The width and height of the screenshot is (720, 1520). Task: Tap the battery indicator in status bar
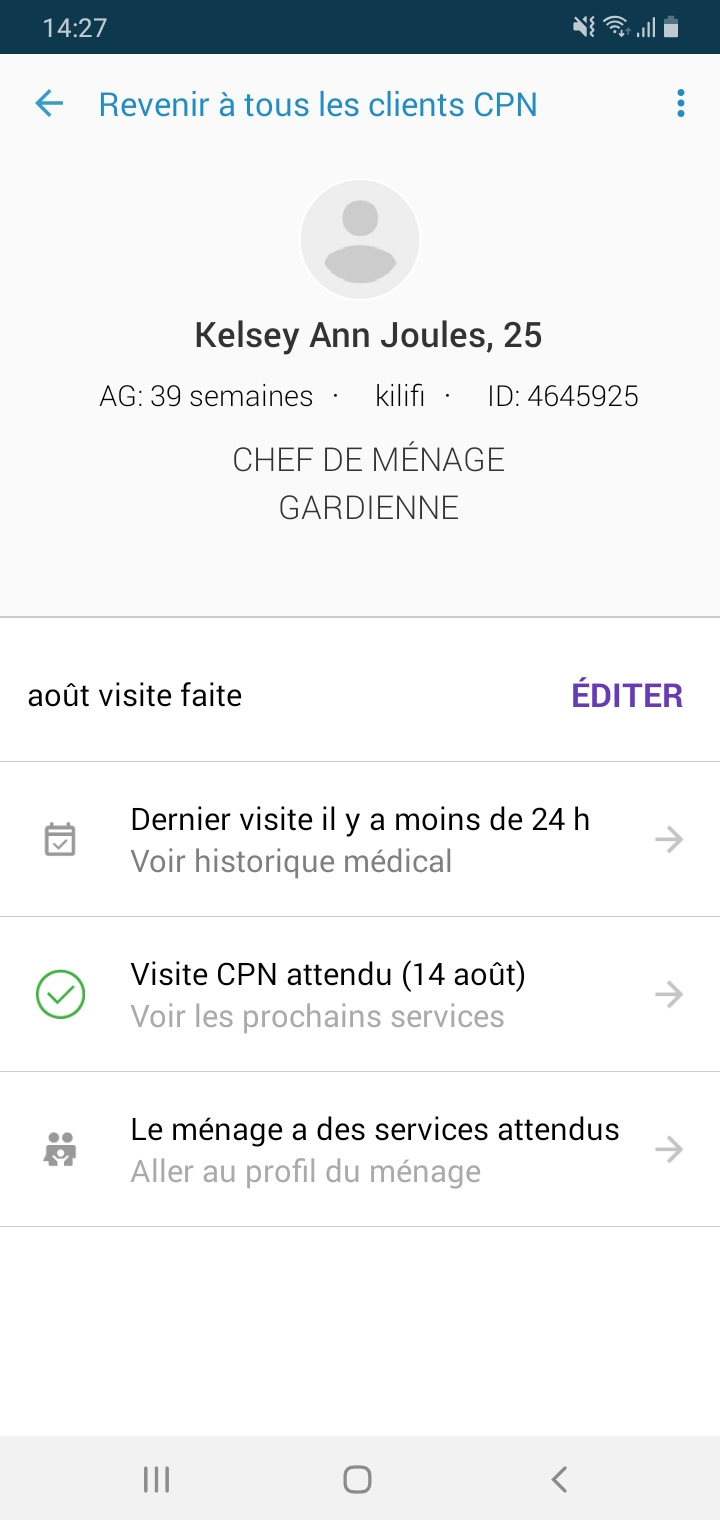[x=672, y=27]
